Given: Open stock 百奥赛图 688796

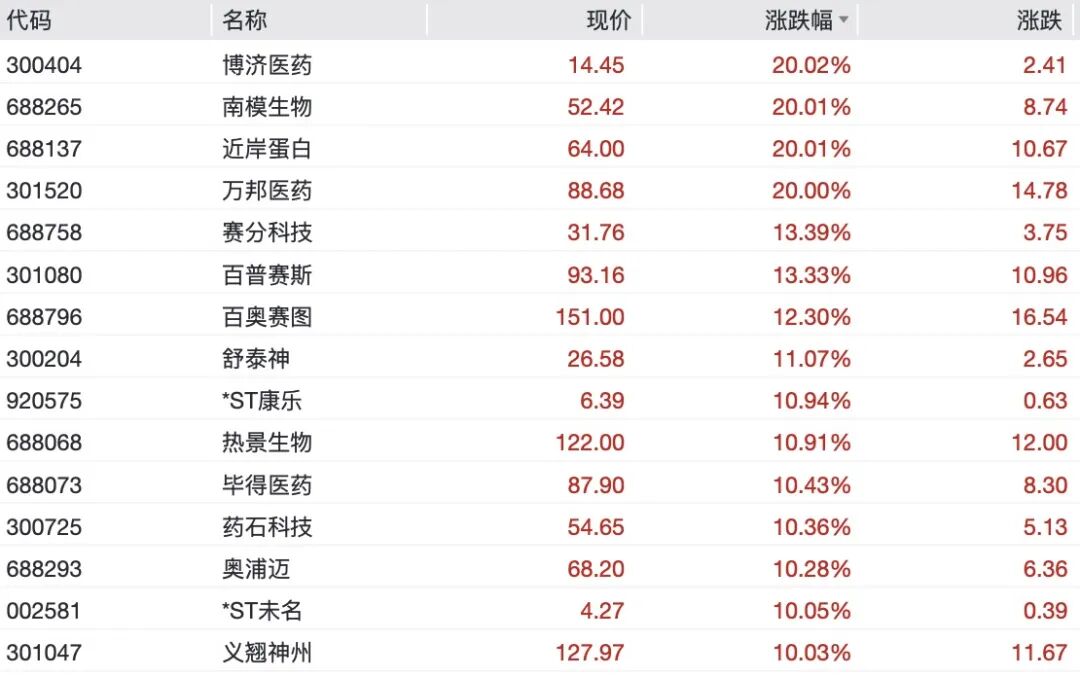Looking at the screenshot, I should pos(540,317).
